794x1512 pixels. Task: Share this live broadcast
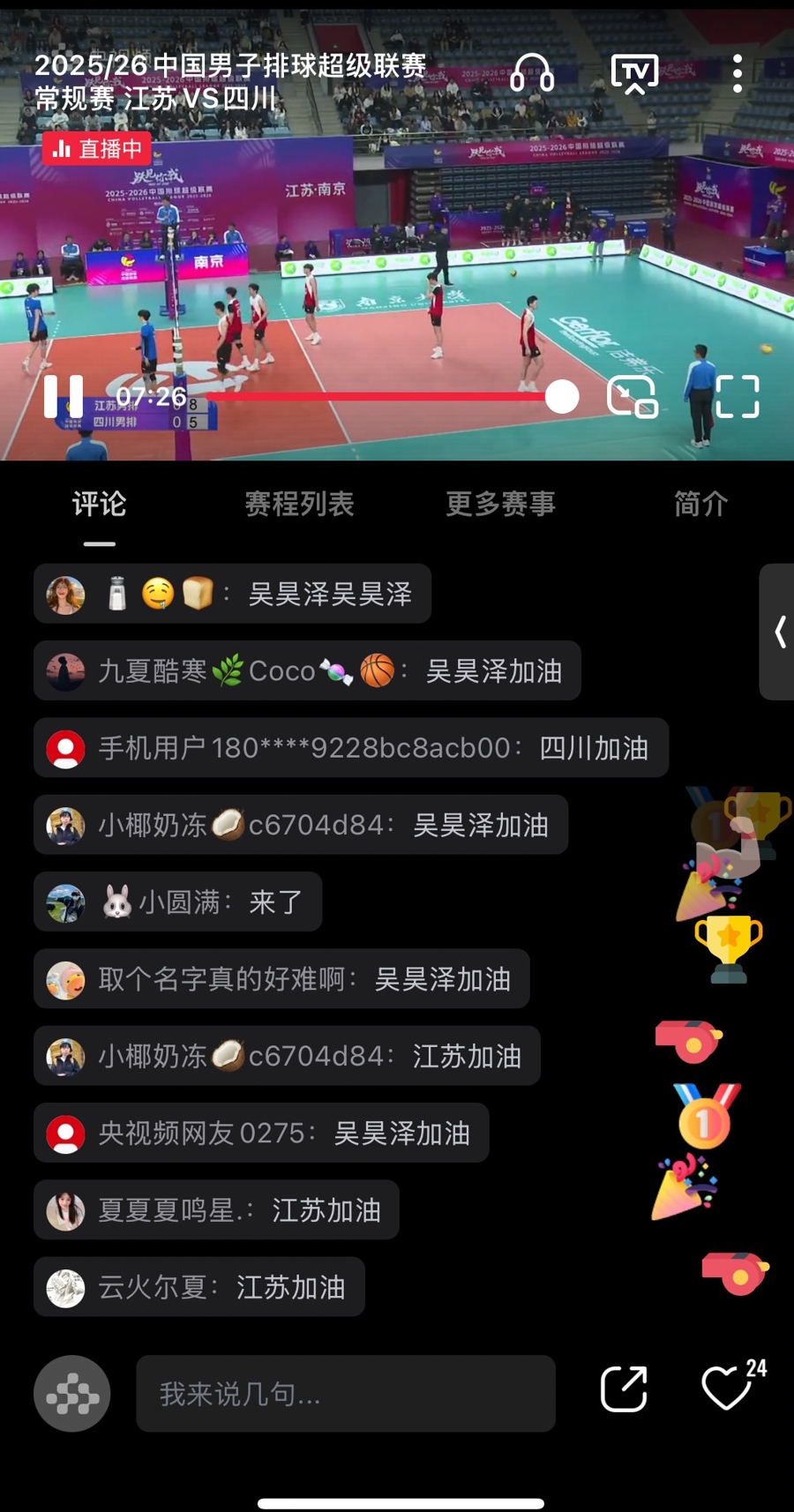[x=624, y=1389]
